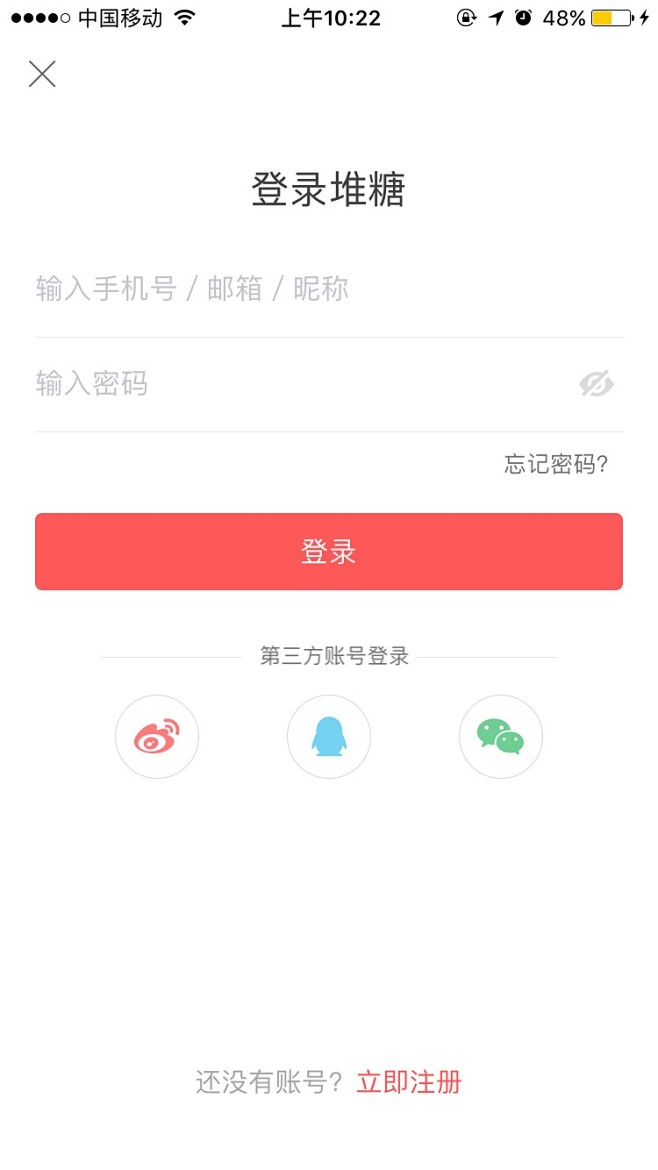Log in with QQ account
Screen dimensions: 658x1170
click(329, 737)
